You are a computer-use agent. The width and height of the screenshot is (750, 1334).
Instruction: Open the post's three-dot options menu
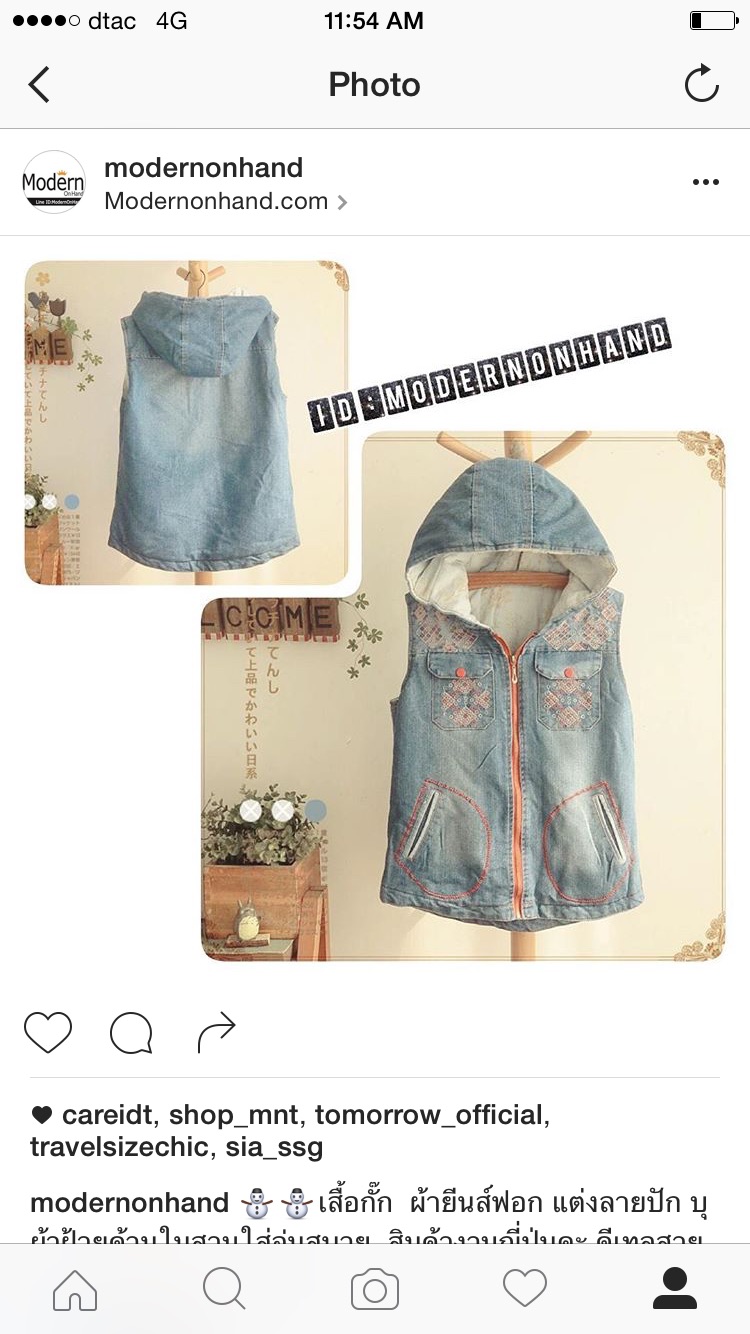click(705, 182)
